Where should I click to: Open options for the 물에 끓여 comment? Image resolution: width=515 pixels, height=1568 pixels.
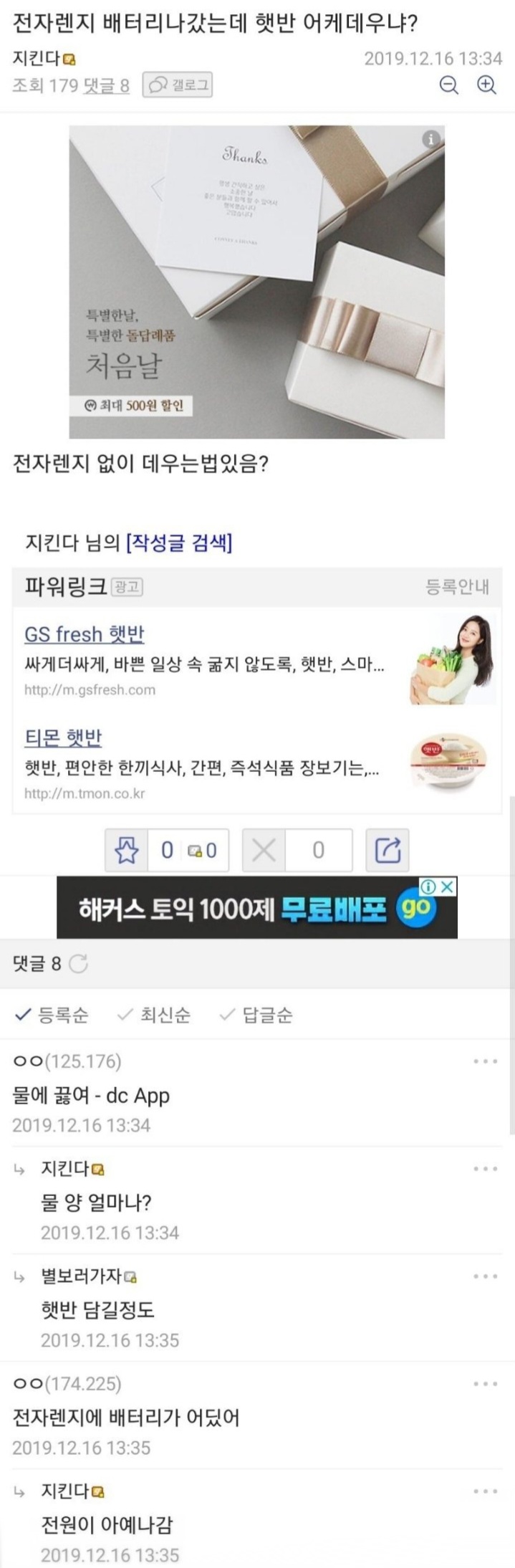pyautogui.click(x=485, y=1061)
